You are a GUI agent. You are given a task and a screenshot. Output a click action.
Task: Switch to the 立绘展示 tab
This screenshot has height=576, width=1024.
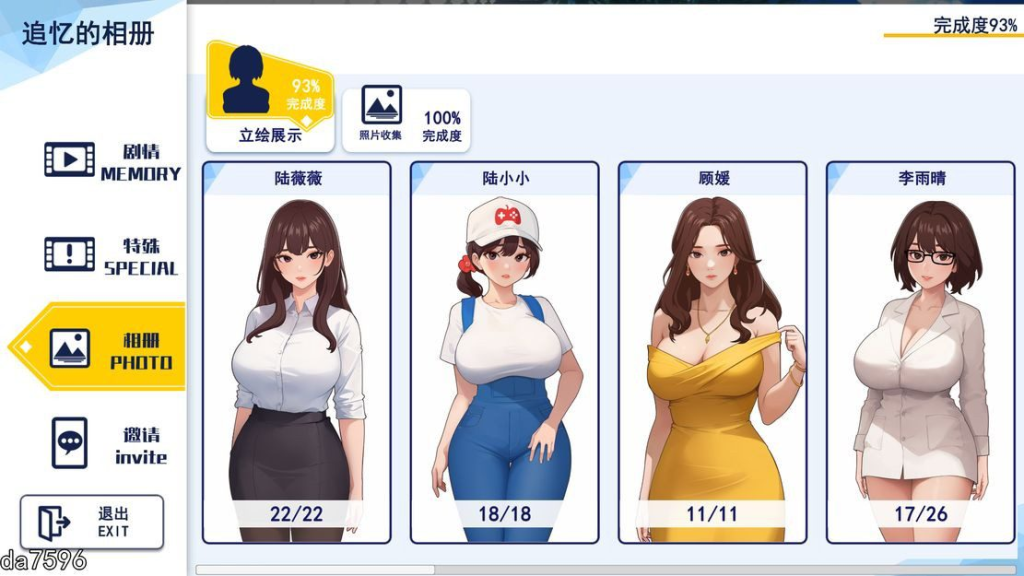(x=270, y=96)
